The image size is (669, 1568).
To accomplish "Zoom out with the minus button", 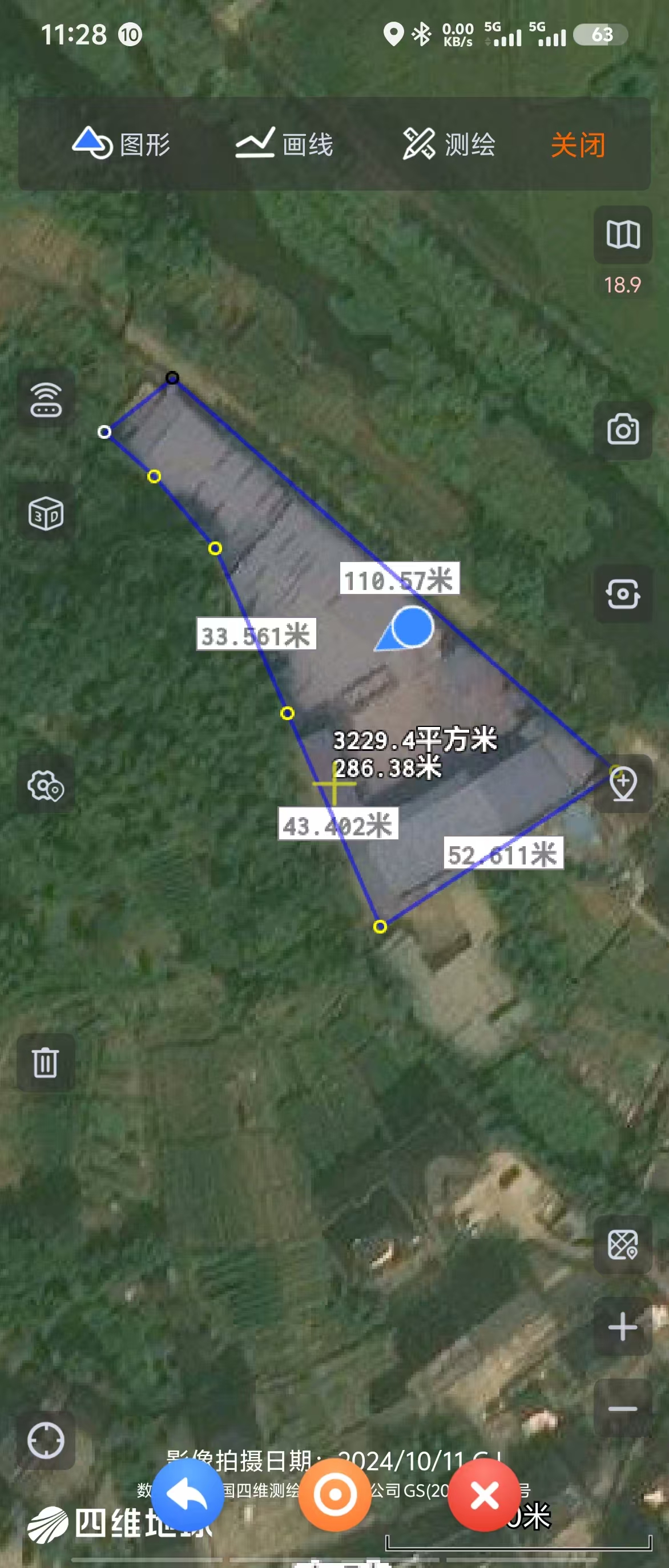I will click(x=623, y=1409).
